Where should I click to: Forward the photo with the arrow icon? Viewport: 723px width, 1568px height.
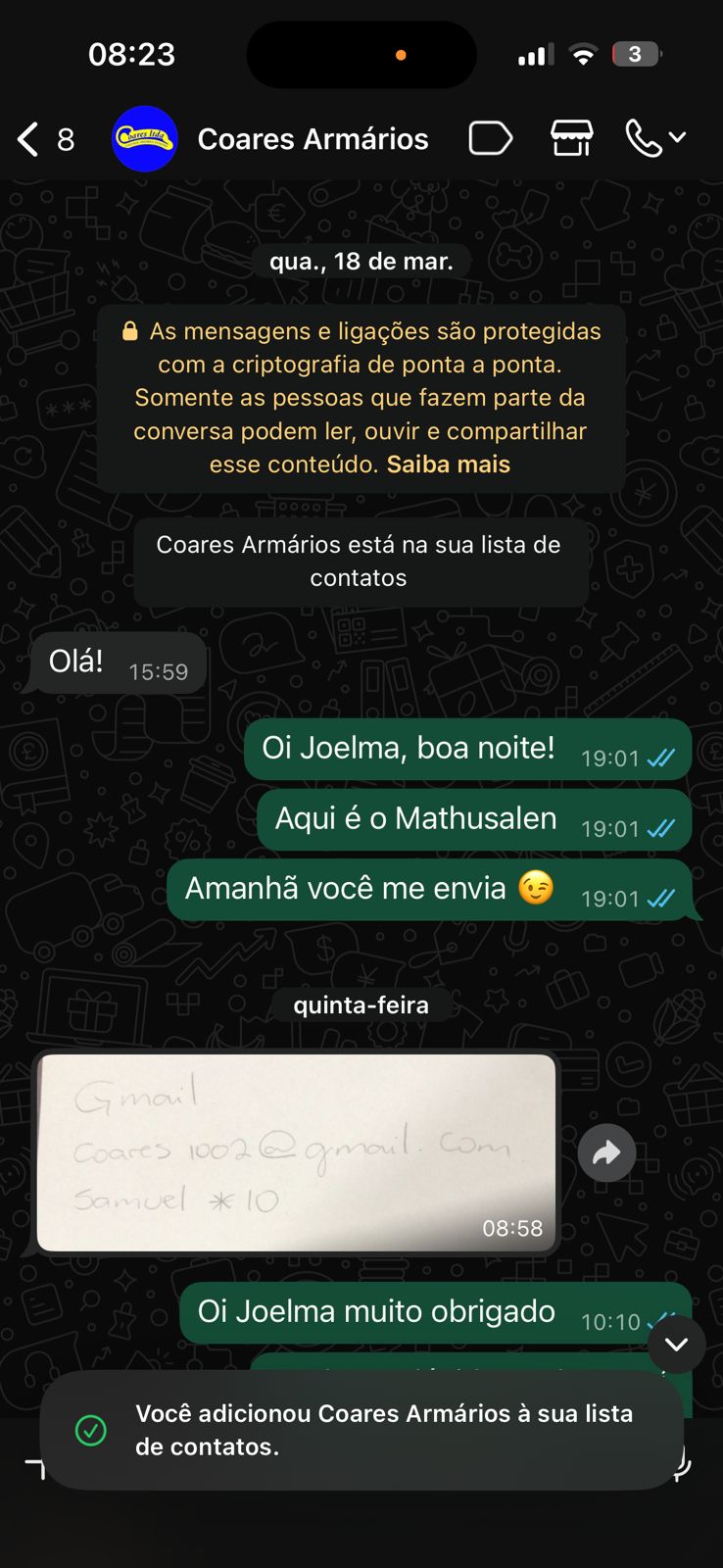click(606, 1153)
